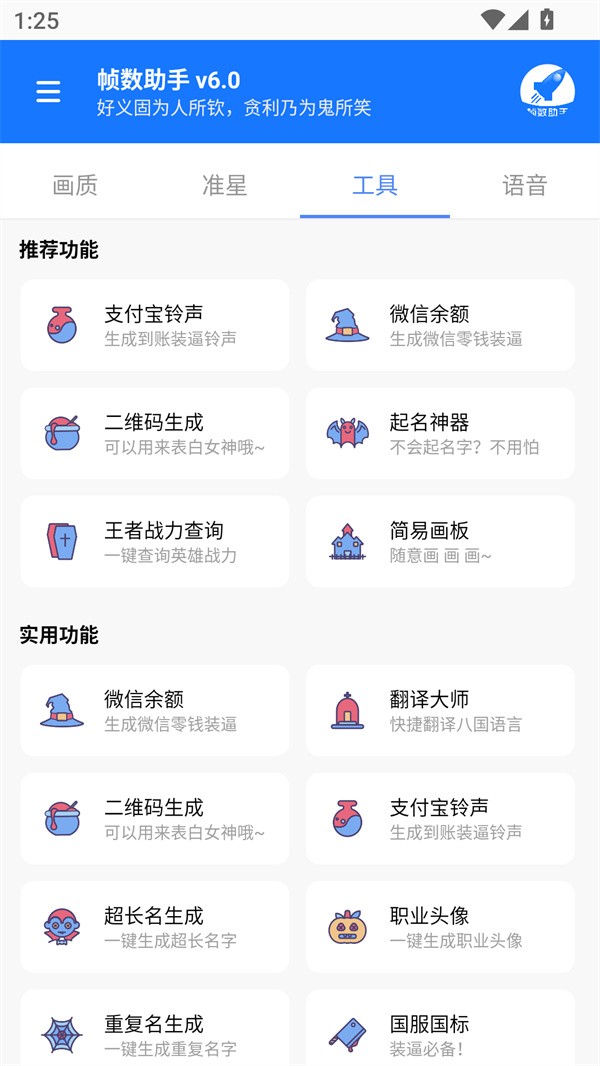The width and height of the screenshot is (600, 1066).
Task: Open 翻译大师 translation tool
Action: (x=440, y=711)
